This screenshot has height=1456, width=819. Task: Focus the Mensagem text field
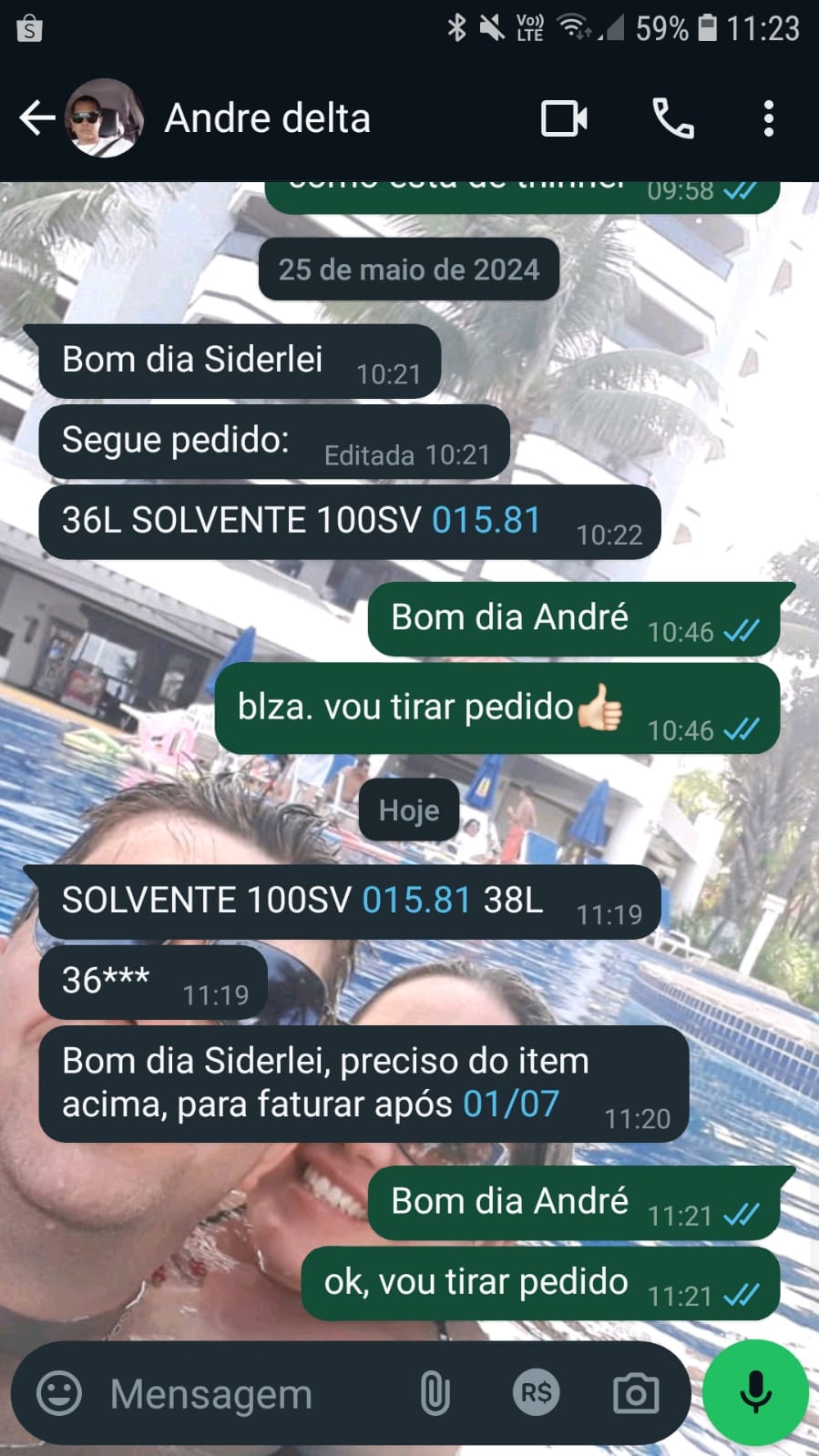246,1393
